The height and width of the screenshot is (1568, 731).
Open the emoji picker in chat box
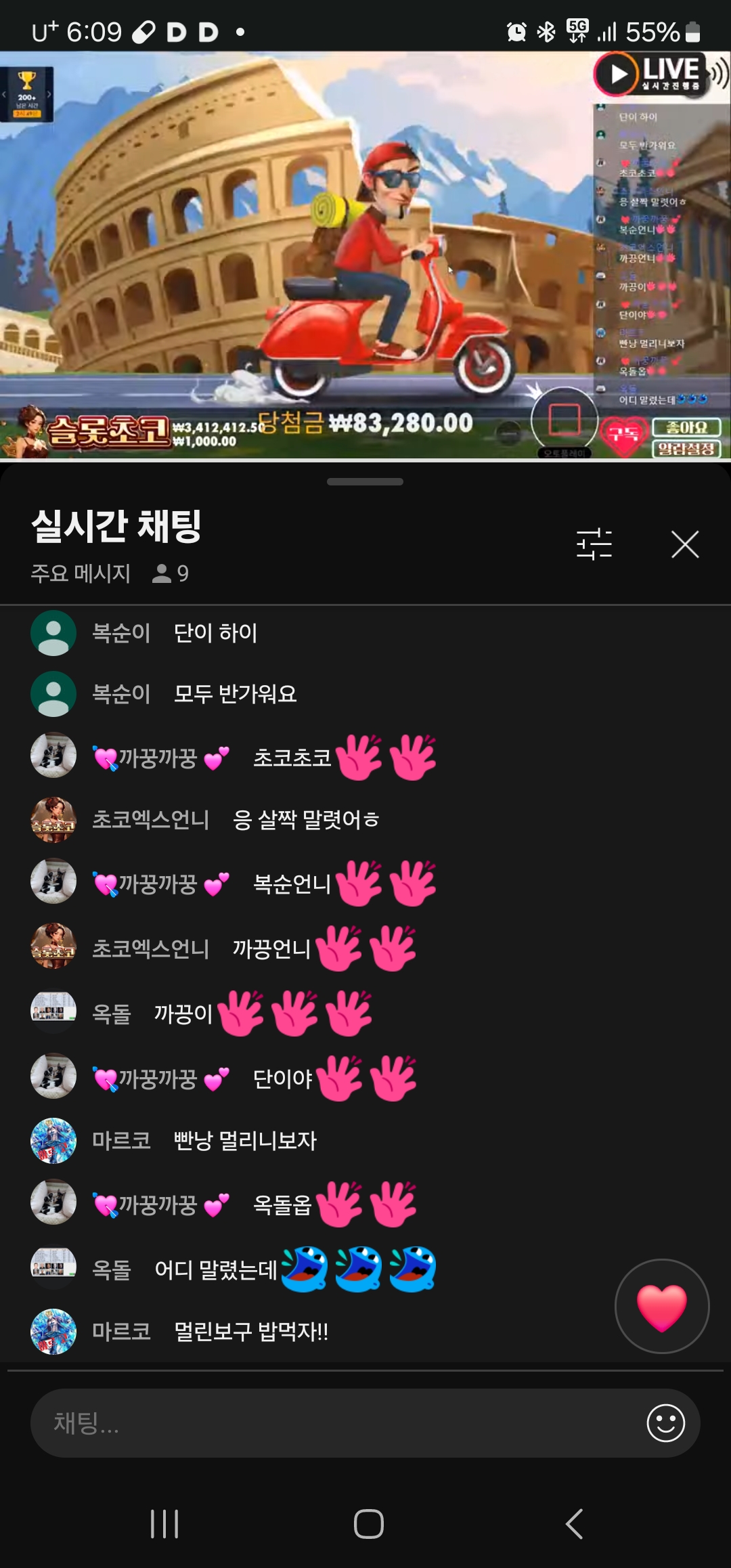coord(665,1423)
